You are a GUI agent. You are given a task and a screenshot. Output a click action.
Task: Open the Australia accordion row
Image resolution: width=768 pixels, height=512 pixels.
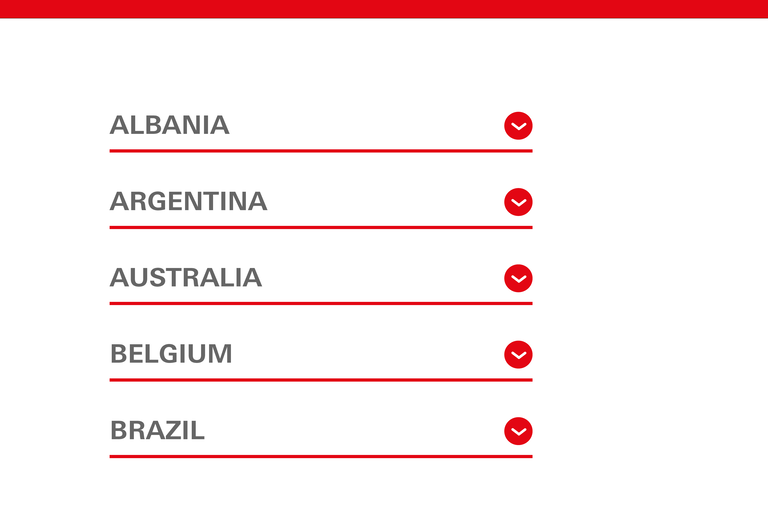(x=518, y=278)
